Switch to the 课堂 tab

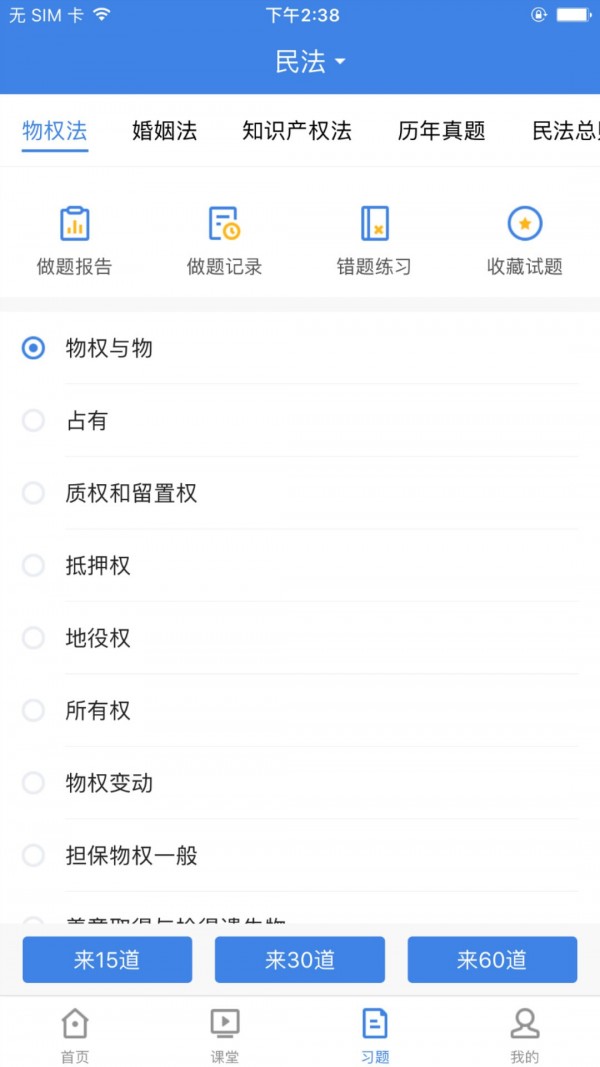coord(225,1034)
